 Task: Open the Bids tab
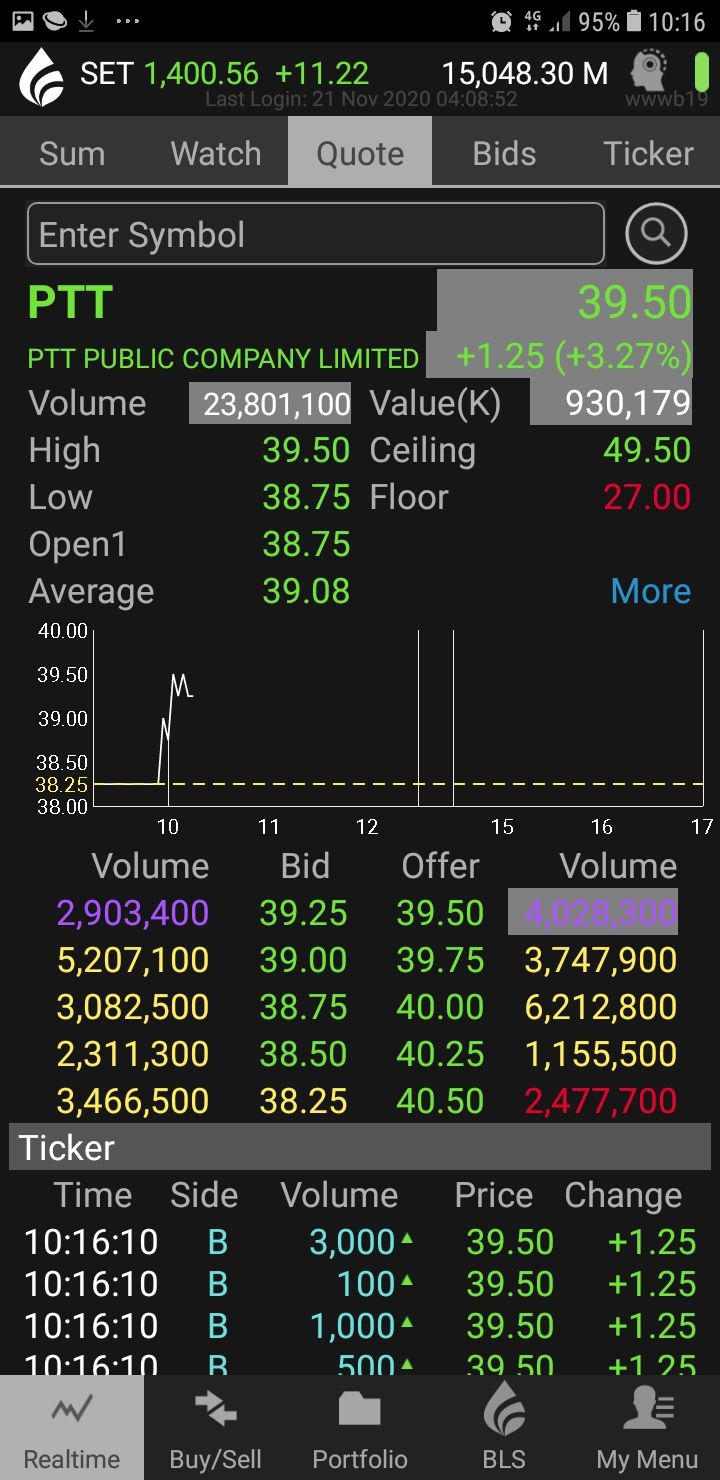click(x=504, y=153)
